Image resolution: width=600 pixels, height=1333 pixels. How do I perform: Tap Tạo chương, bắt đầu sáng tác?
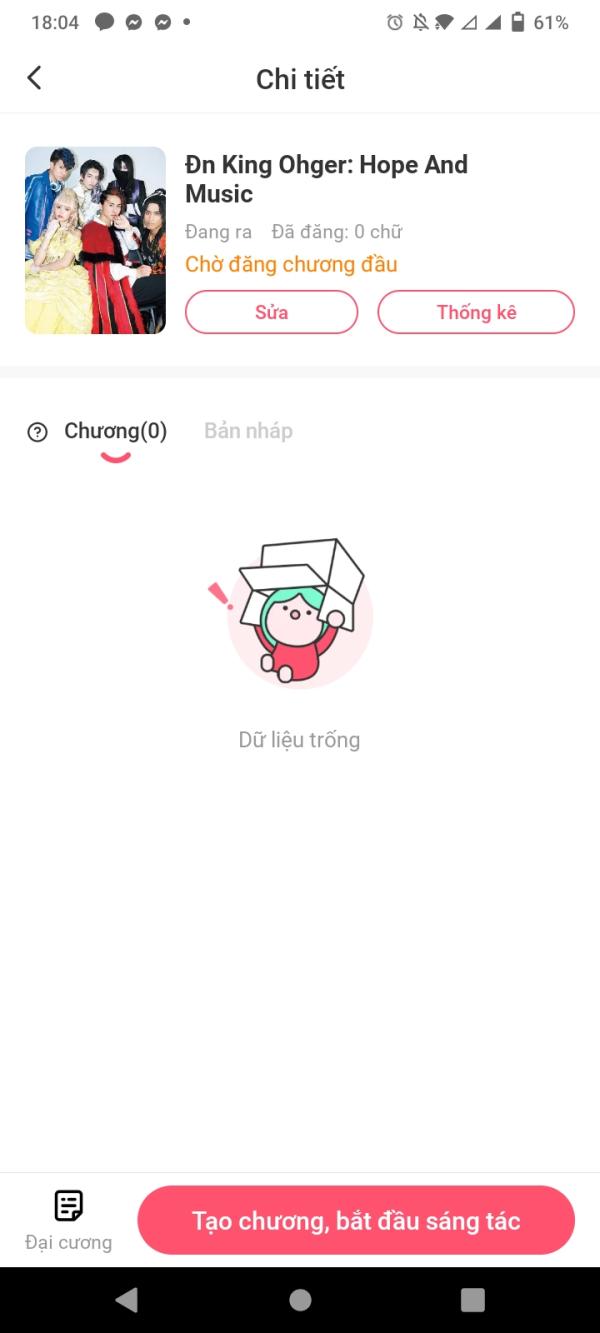(x=356, y=1220)
